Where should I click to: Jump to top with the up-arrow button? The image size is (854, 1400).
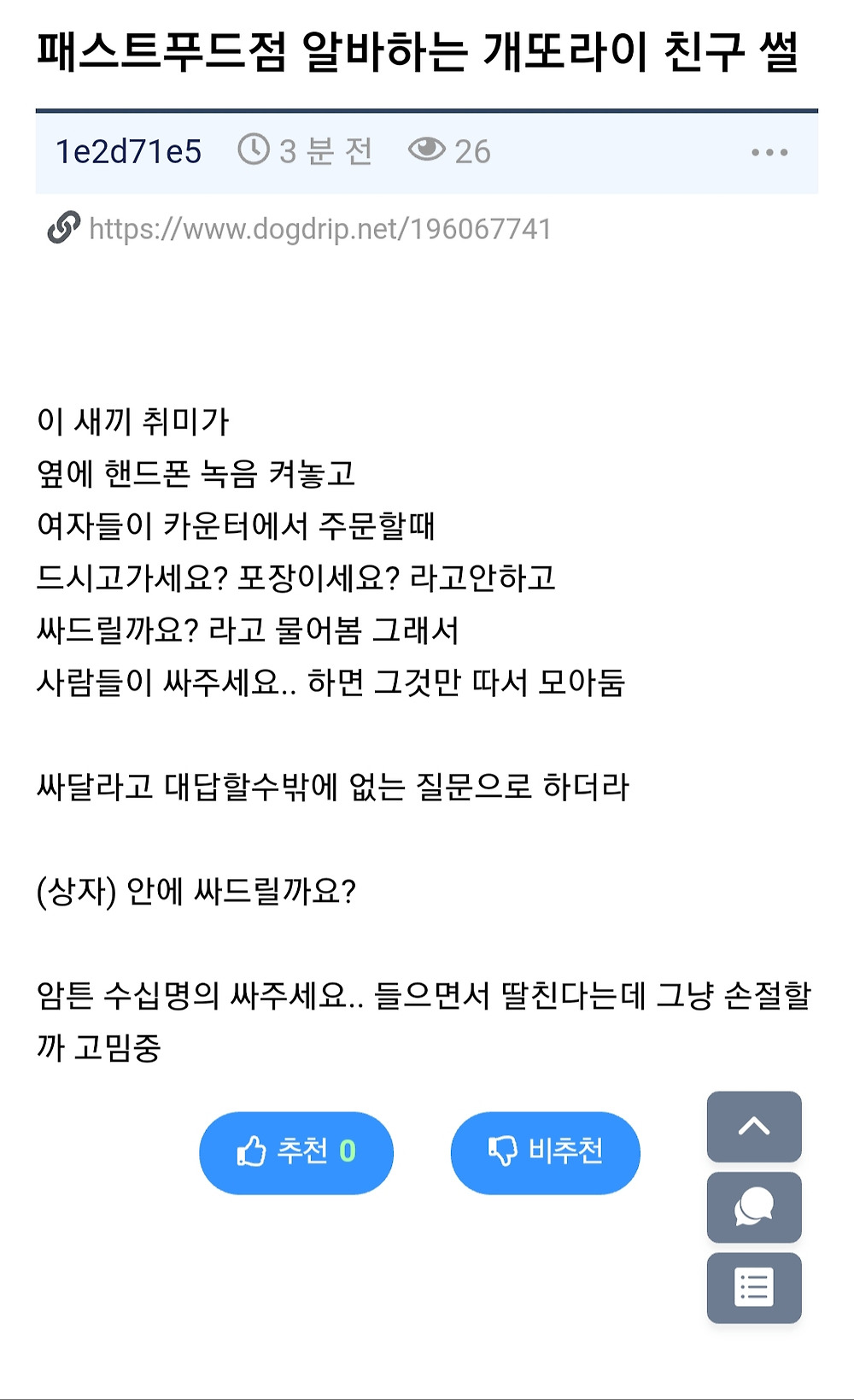click(x=754, y=1127)
